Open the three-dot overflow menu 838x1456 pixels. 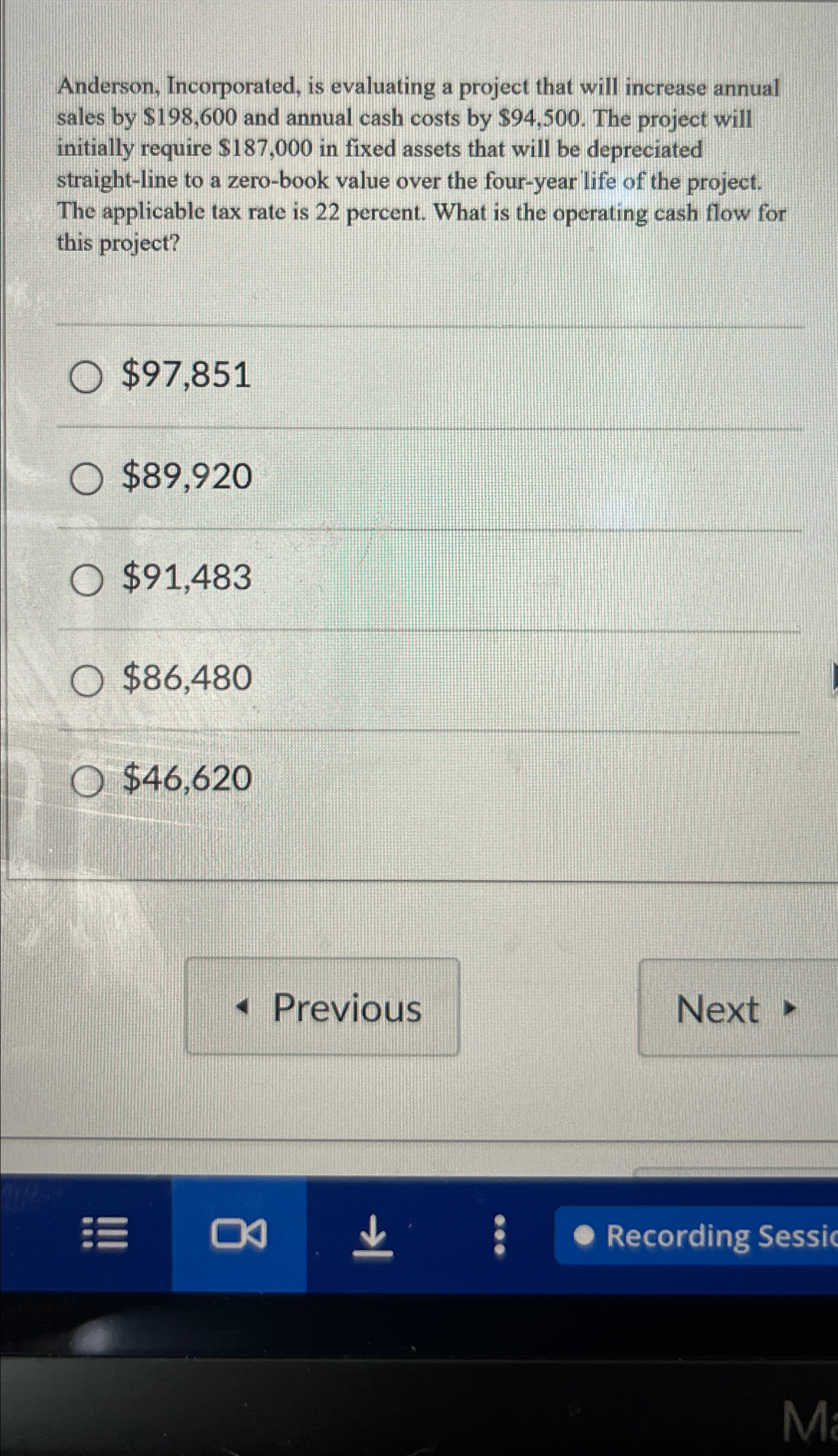point(499,1234)
